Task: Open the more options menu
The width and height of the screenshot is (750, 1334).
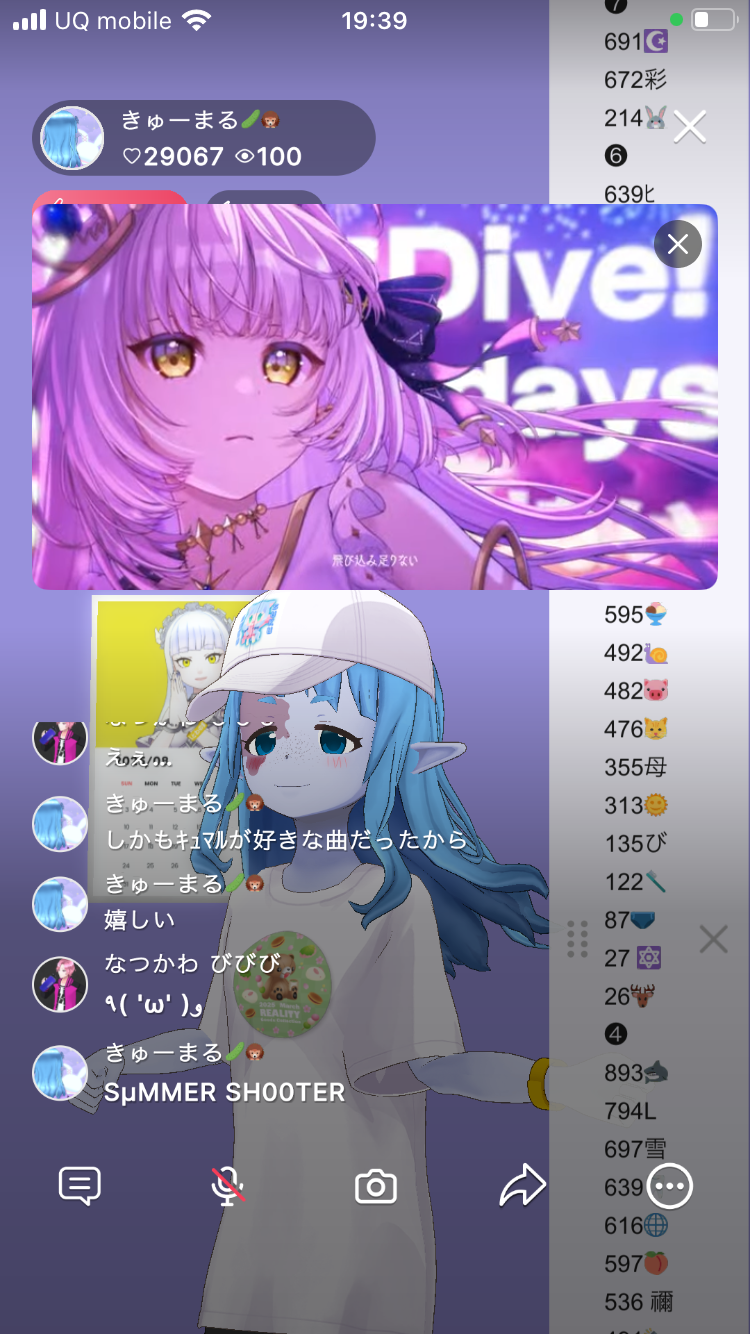Action: click(x=669, y=1186)
